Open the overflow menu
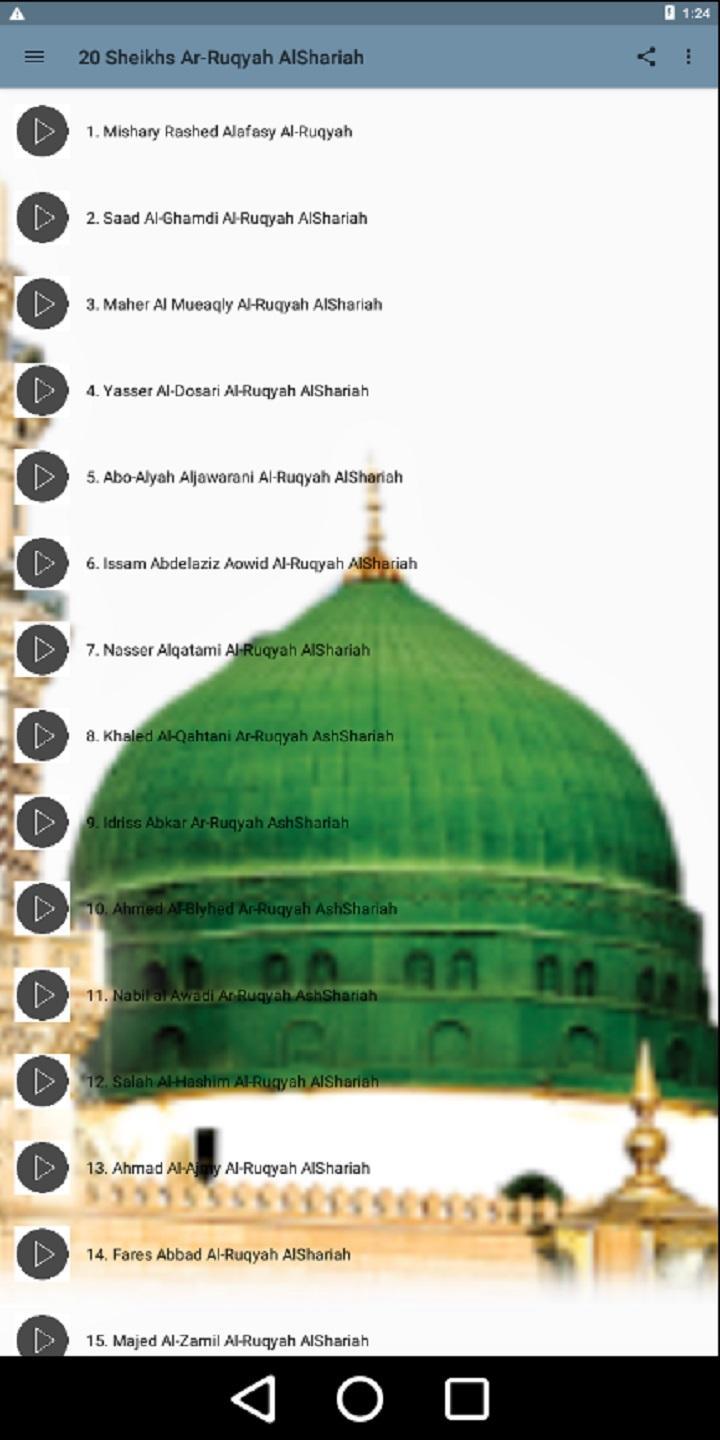This screenshot has height=1440, width=720. (x=688, y=57)
